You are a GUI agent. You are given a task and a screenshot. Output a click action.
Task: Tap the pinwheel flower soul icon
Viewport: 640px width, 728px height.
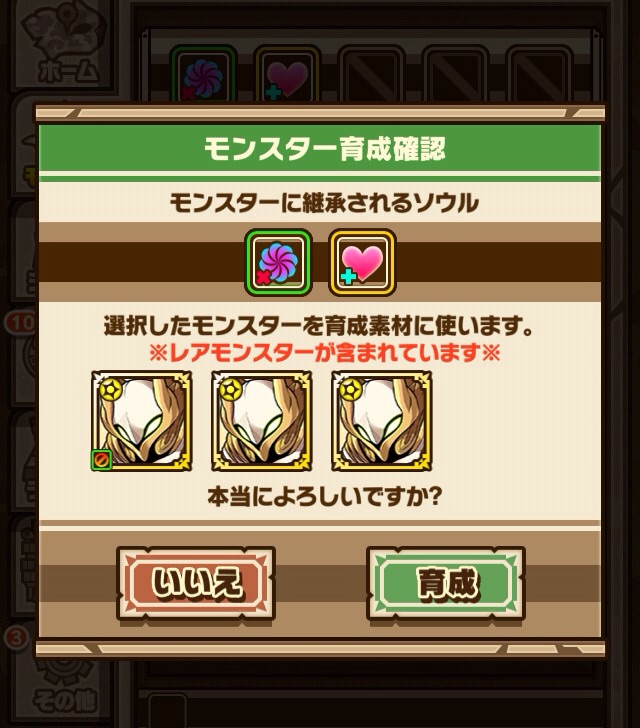(278, 263)
